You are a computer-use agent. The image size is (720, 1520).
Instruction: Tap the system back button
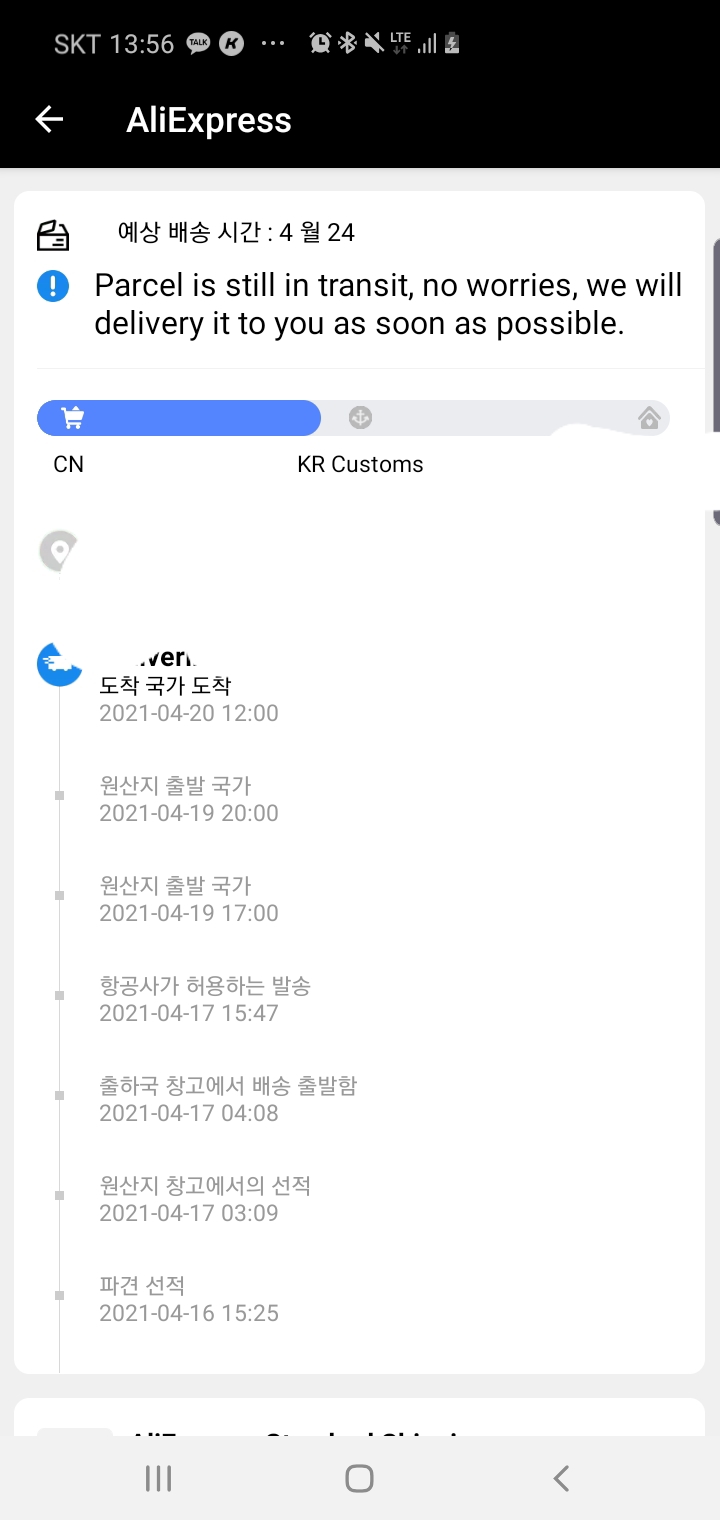coord(561,1478)
